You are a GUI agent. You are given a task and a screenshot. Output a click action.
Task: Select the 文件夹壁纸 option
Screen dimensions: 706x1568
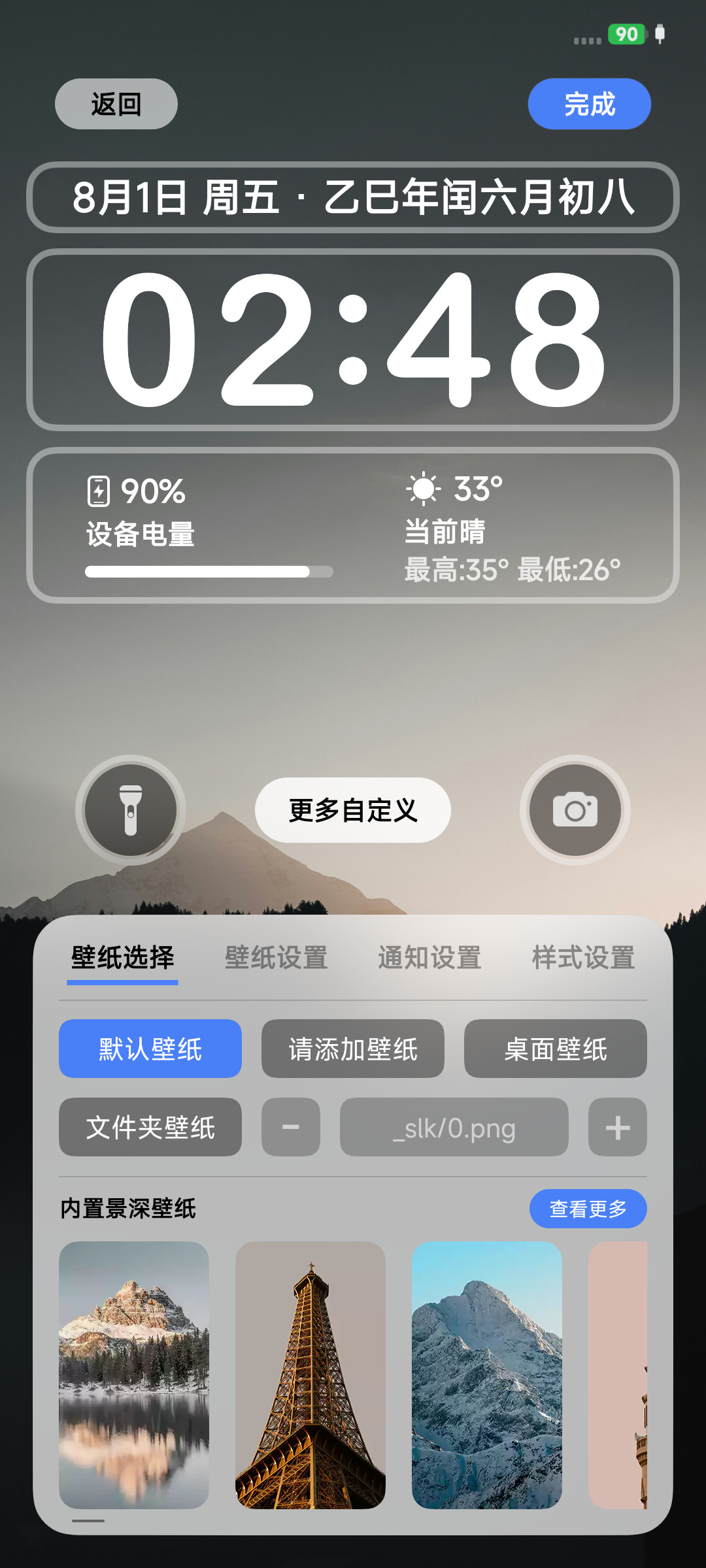pyautogui.click(x=150, y=1127)
